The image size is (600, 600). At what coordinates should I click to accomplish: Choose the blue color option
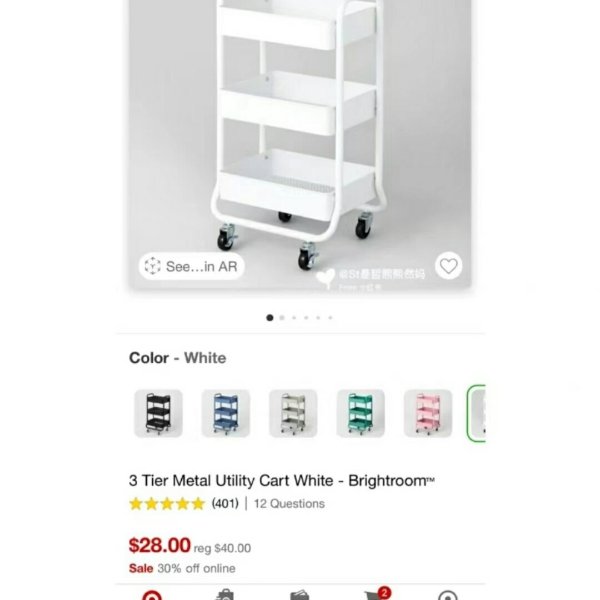[225, 413]
